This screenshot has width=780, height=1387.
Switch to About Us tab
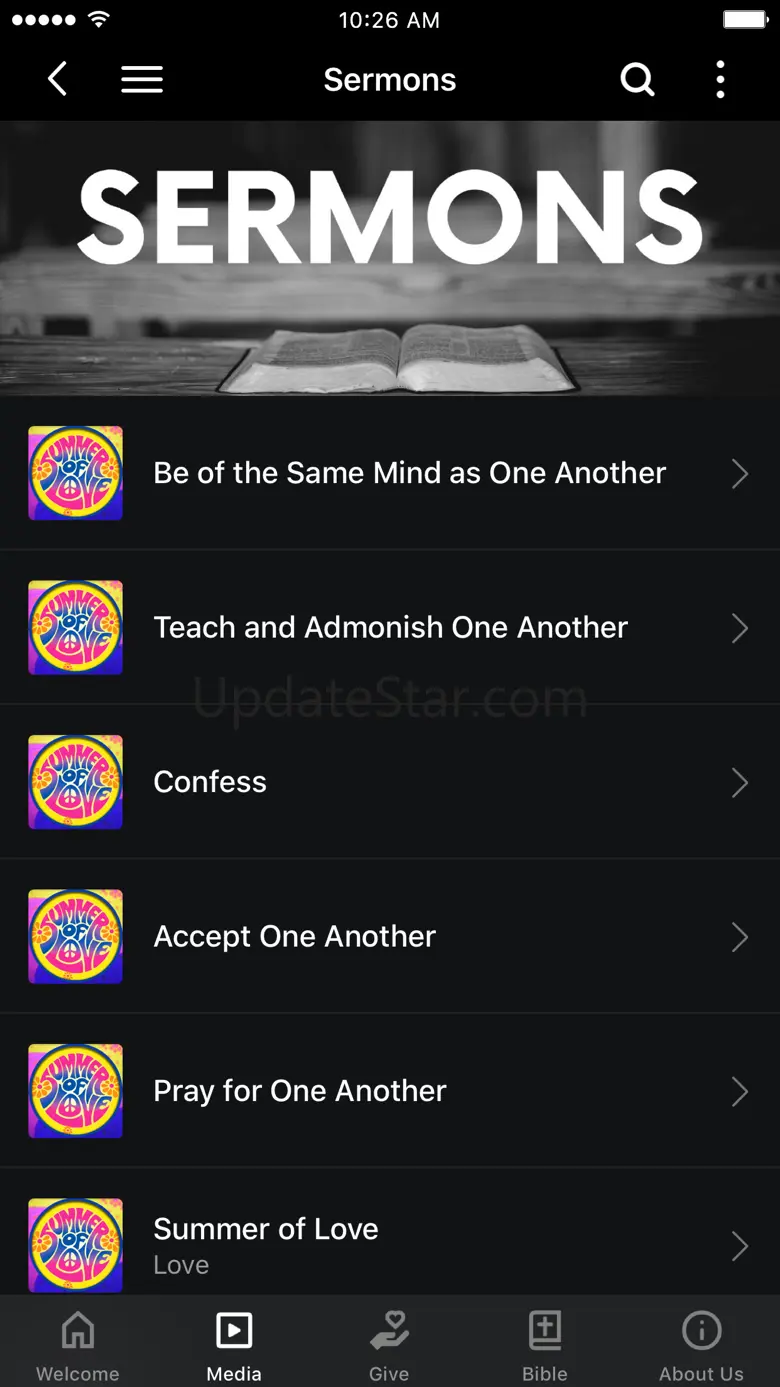click(701, 1343)
